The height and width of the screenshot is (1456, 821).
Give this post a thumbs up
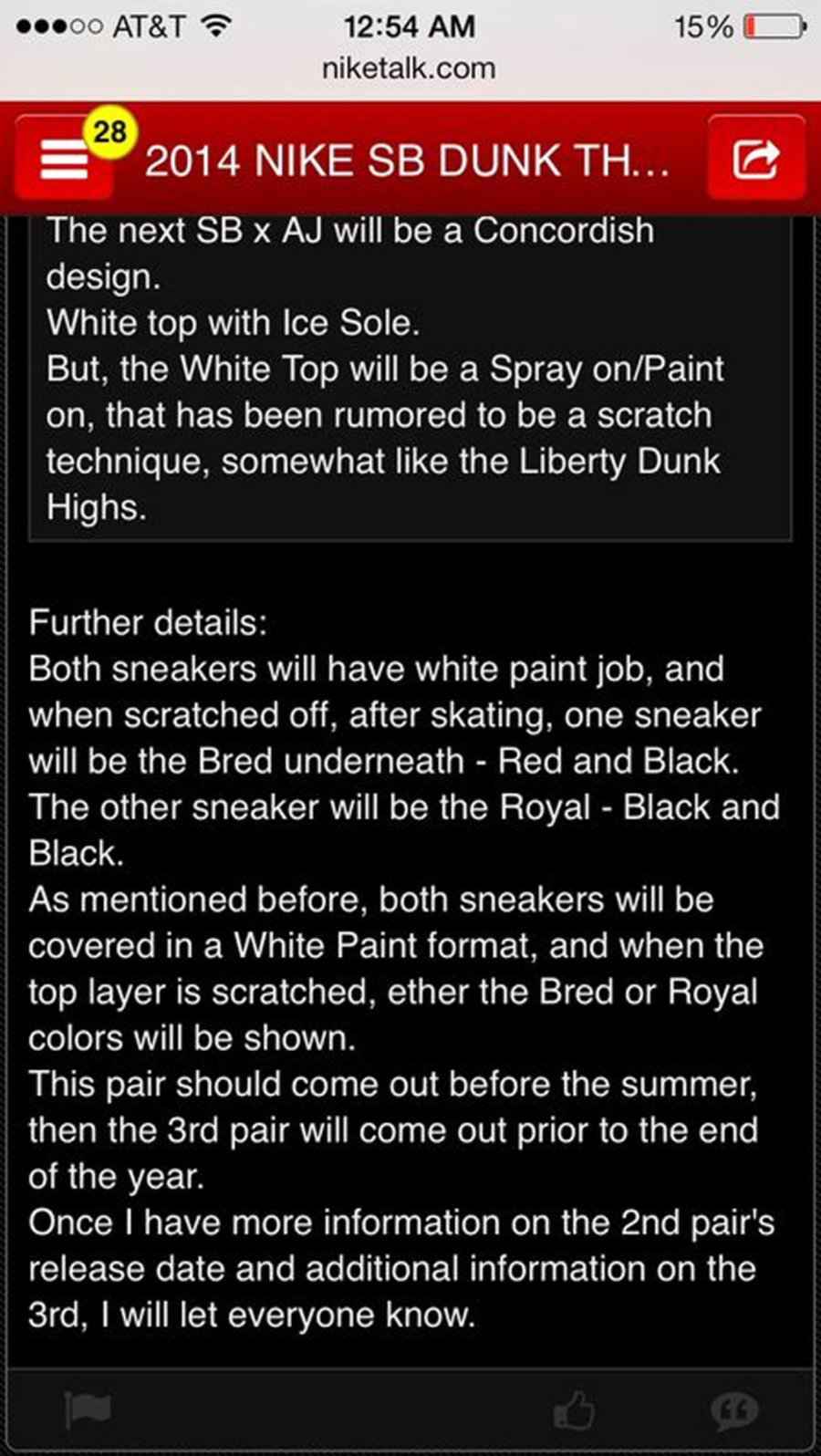tap(574, 1410)
